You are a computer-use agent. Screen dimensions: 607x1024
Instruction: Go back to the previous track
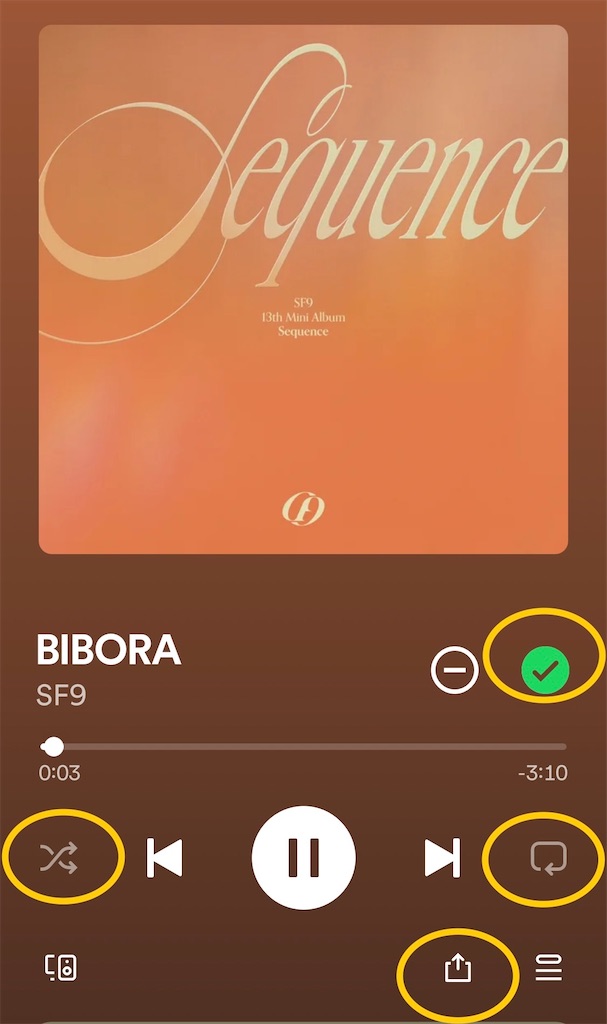(165, 857)
